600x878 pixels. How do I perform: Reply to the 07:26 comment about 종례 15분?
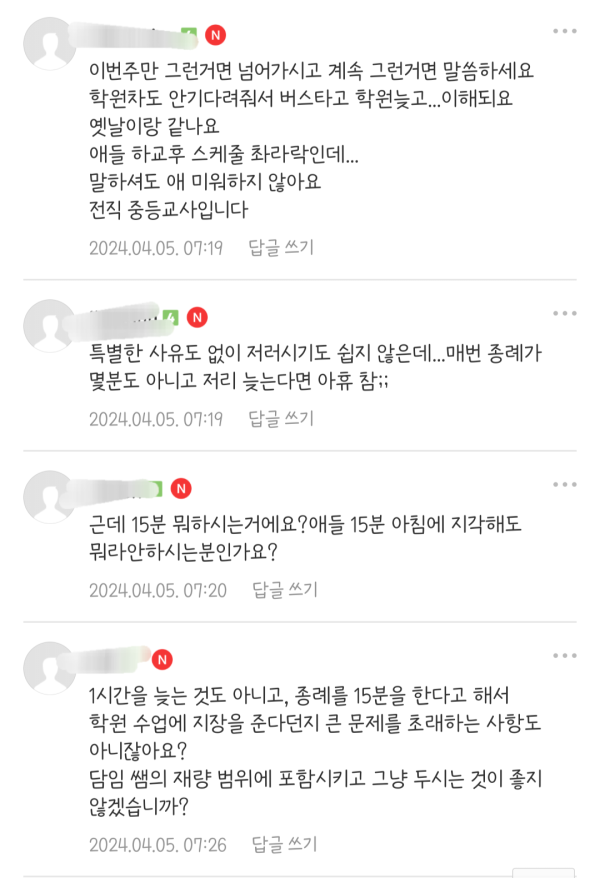pyautogui.click(x=283, y=845)
